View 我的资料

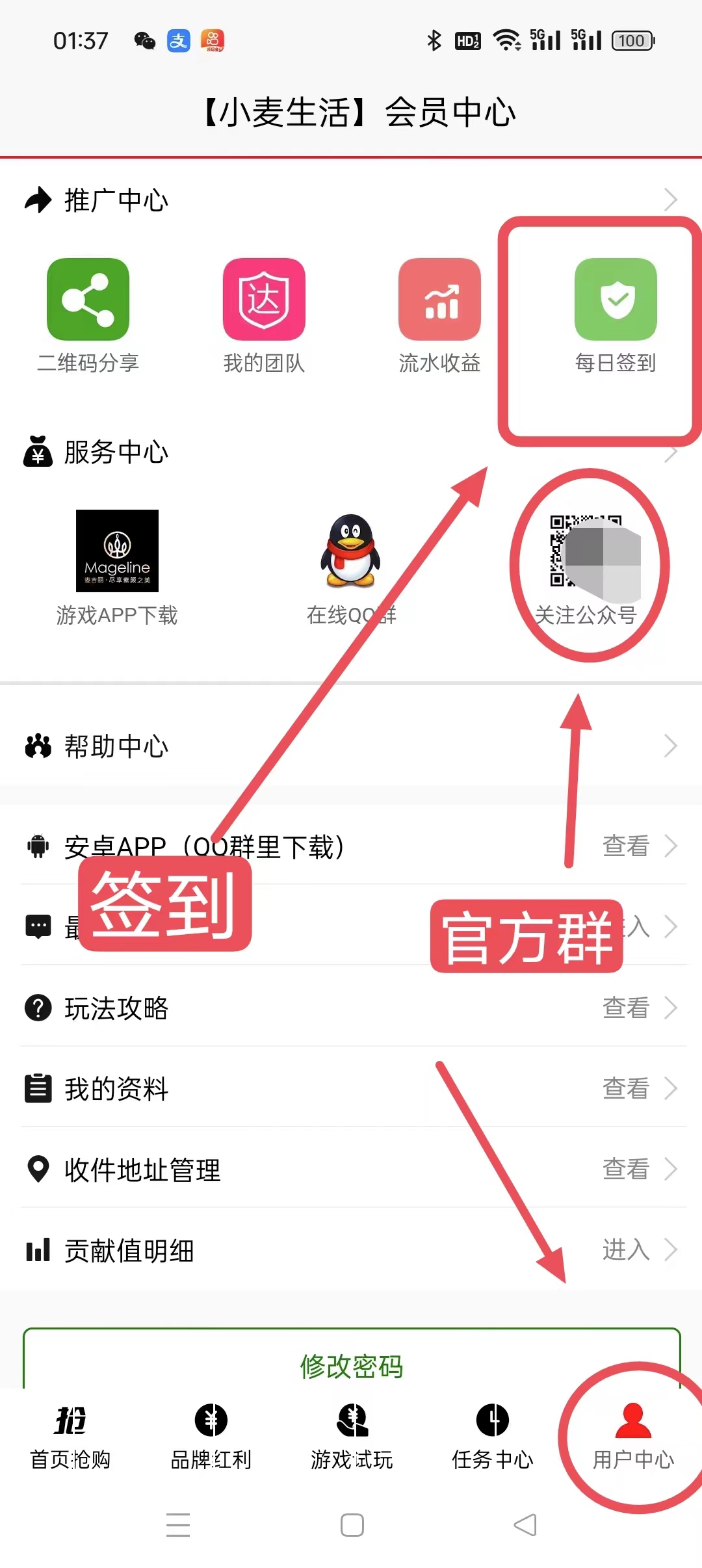pos(351,1088)
